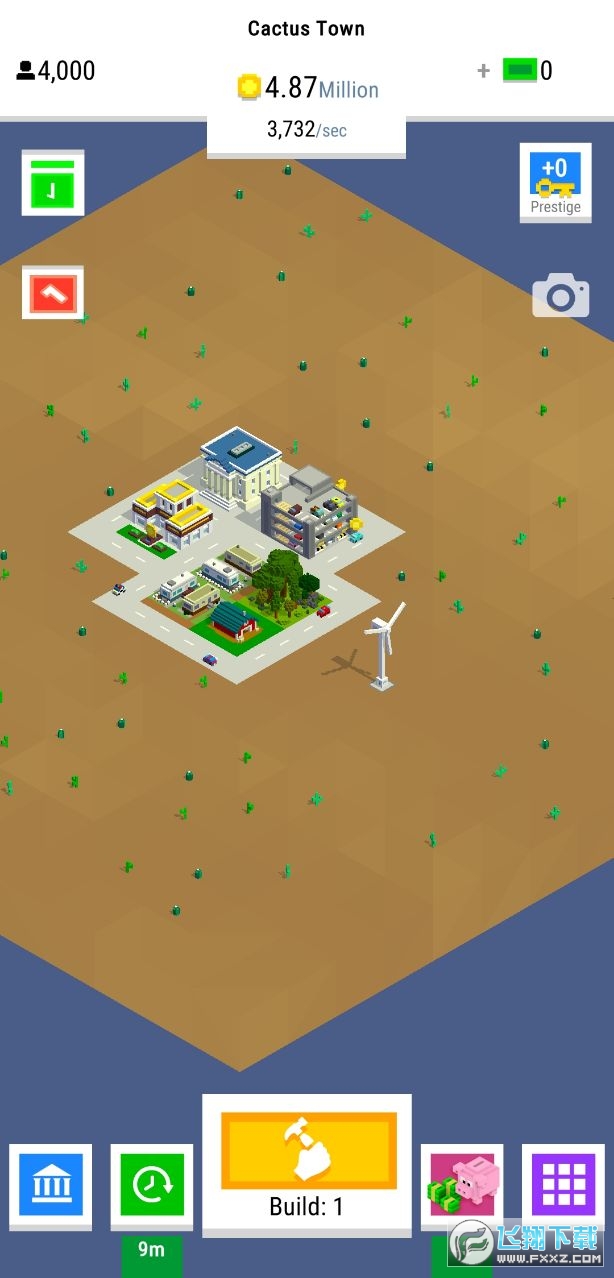Open the Prestige key menu
The image size is (614, 1278).
[555, 181]
